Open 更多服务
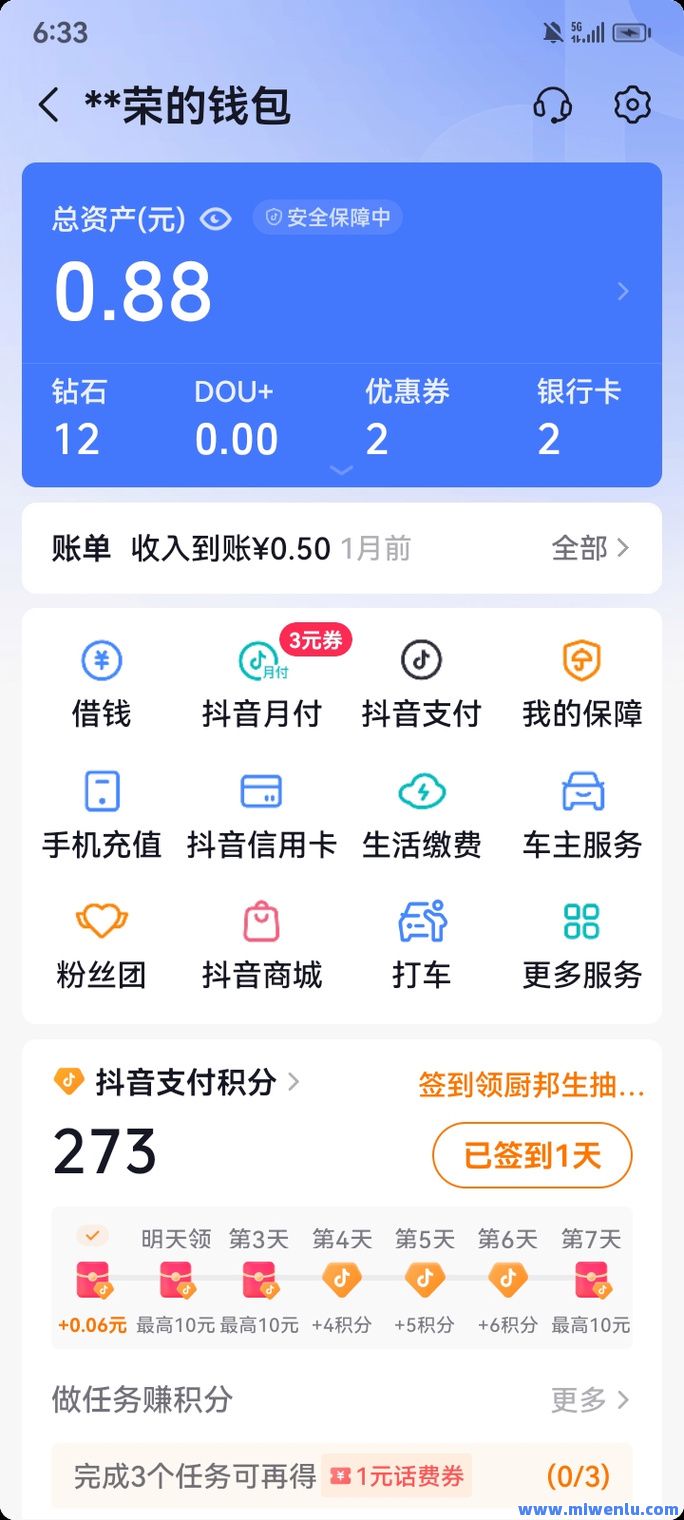 pos(582,944)
